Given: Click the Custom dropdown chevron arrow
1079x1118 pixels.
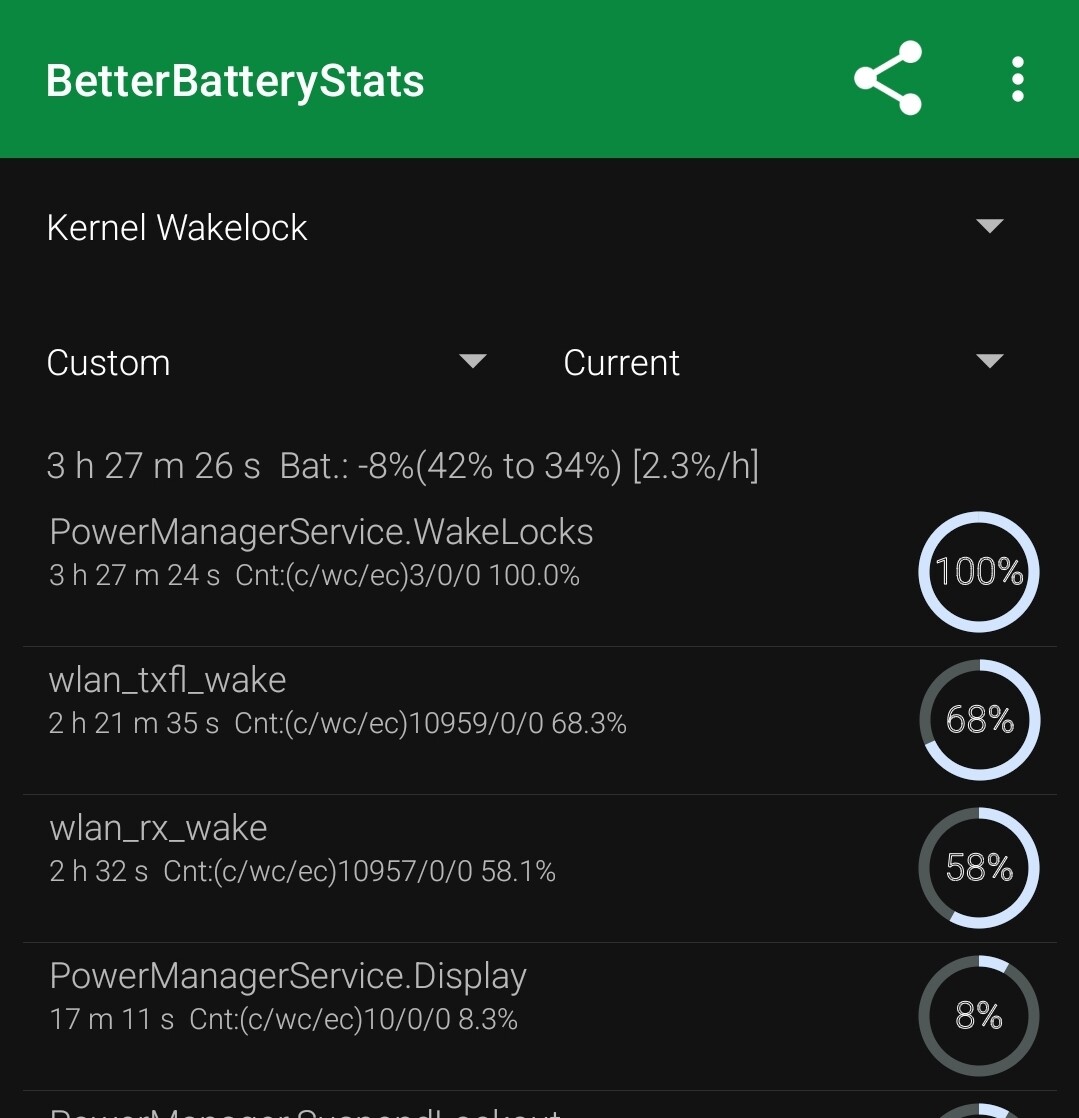Looking at the screenshot, I should tap(472, 362).
